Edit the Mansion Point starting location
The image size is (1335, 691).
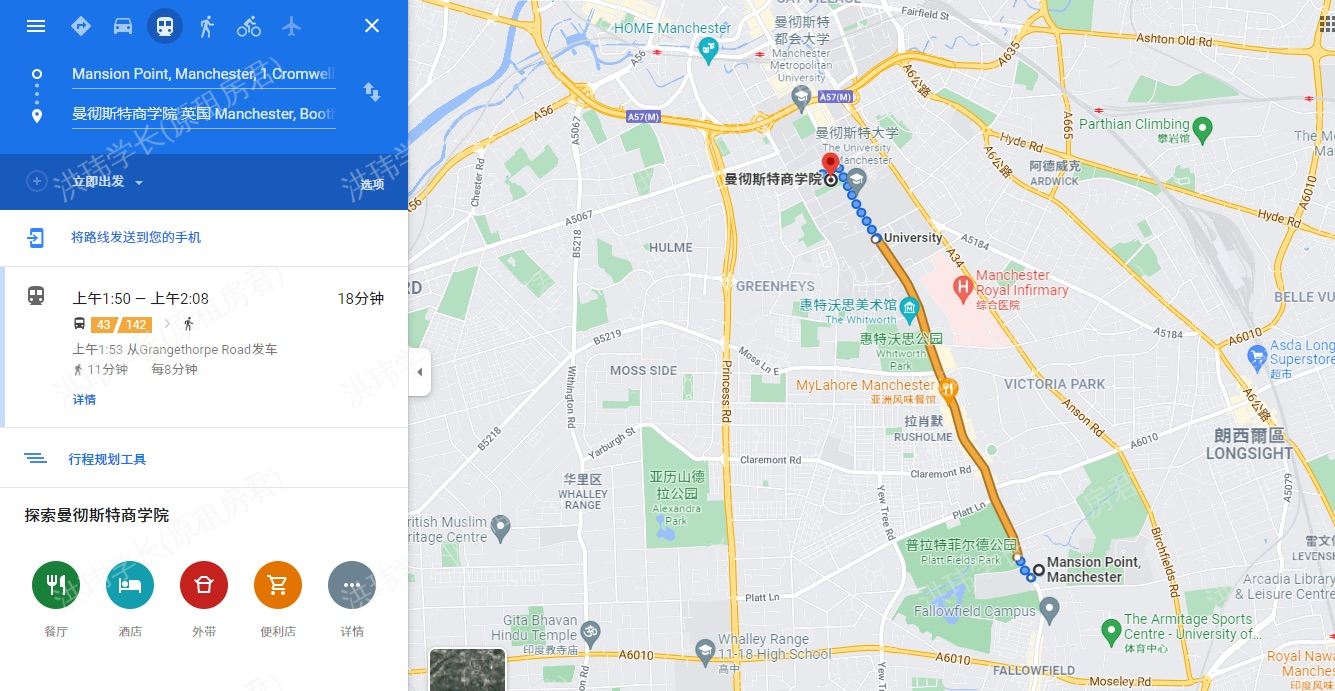click(202, 74)
